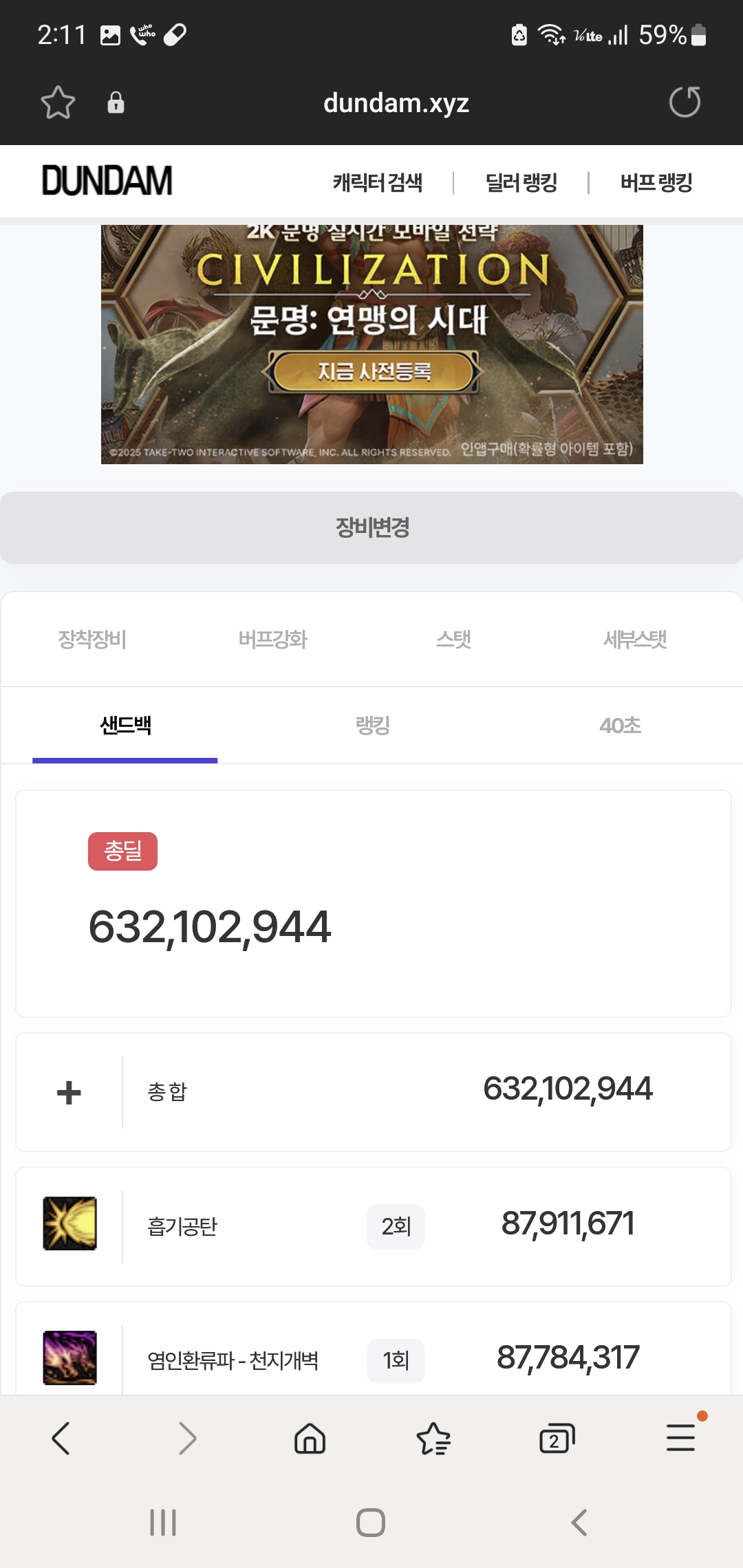Open the browser bookmarks list

click(433, 1439)
